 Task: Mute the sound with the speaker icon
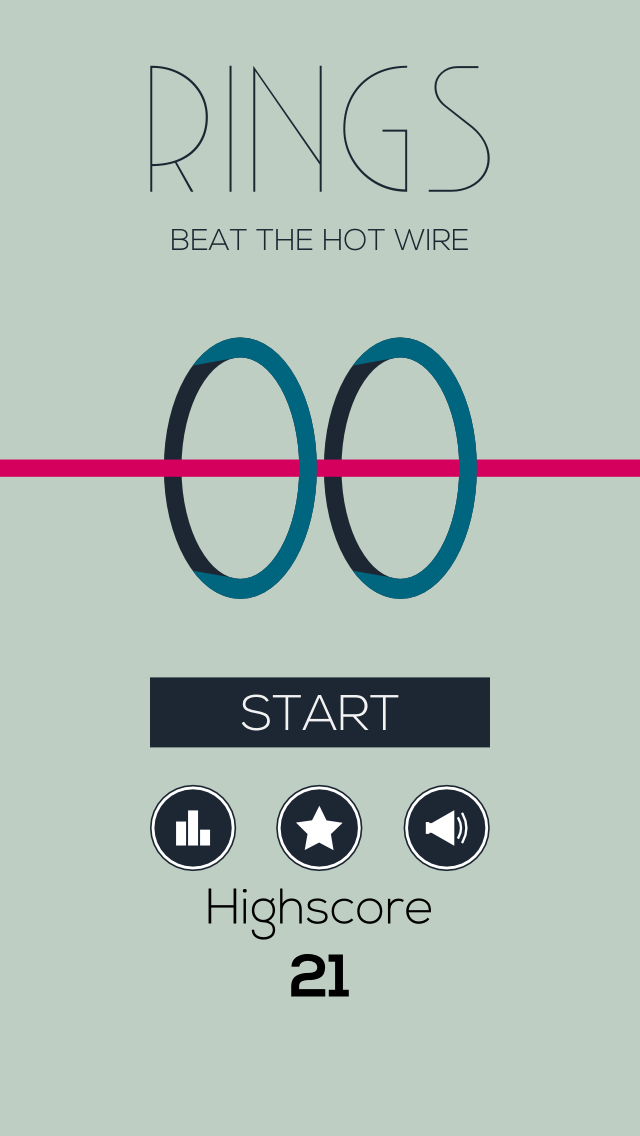(446, 827)
